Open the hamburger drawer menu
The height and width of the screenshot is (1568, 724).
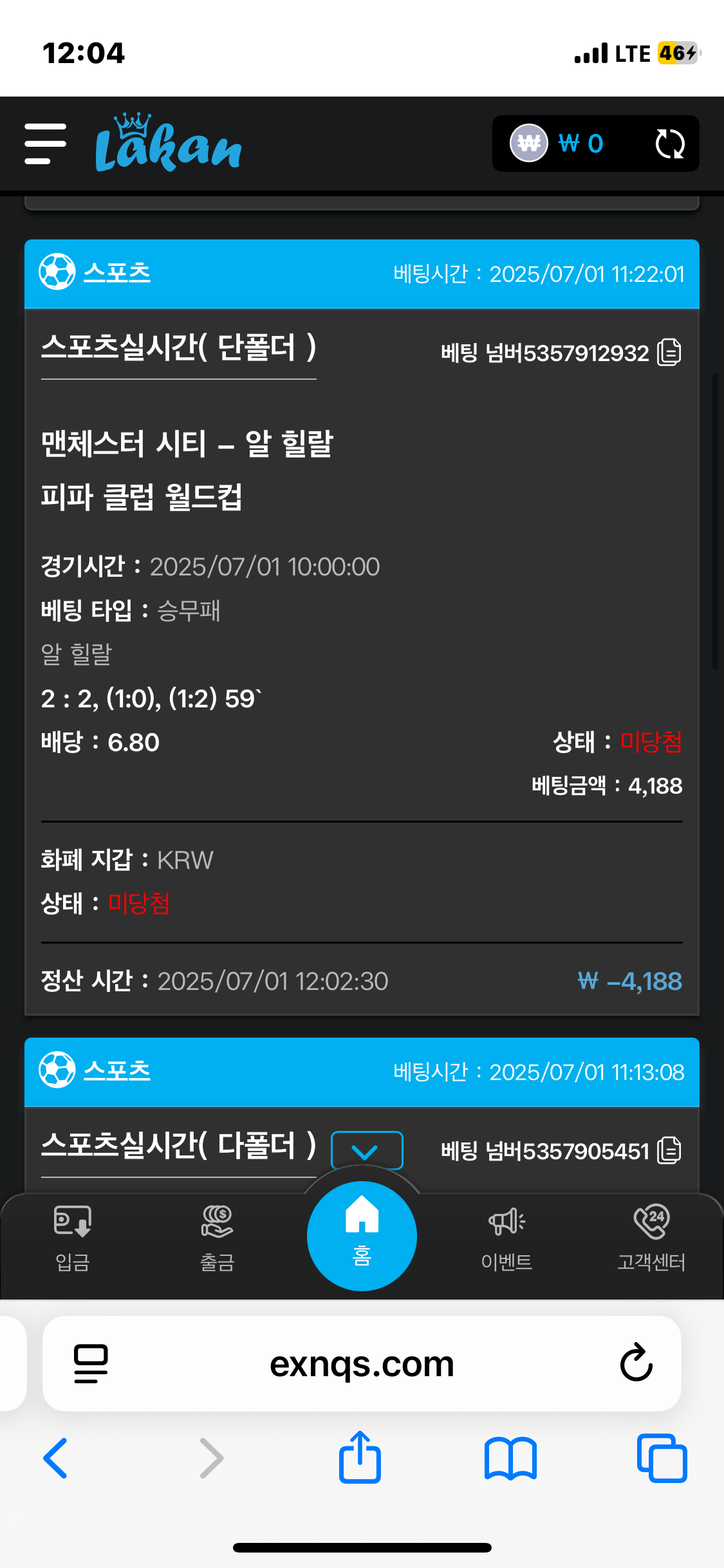pos(45,144)
